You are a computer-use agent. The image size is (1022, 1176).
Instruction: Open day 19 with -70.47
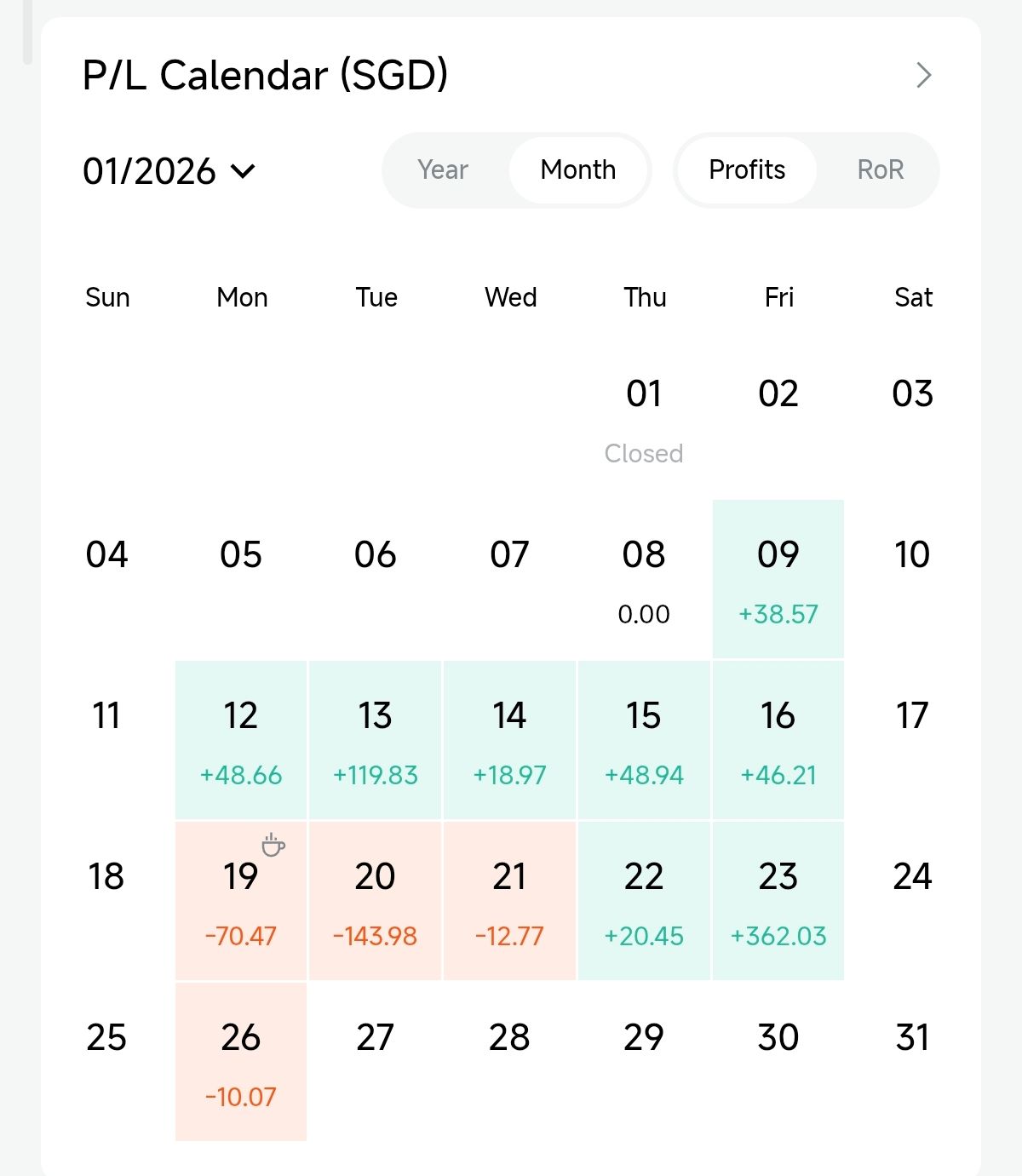[241, 901]
